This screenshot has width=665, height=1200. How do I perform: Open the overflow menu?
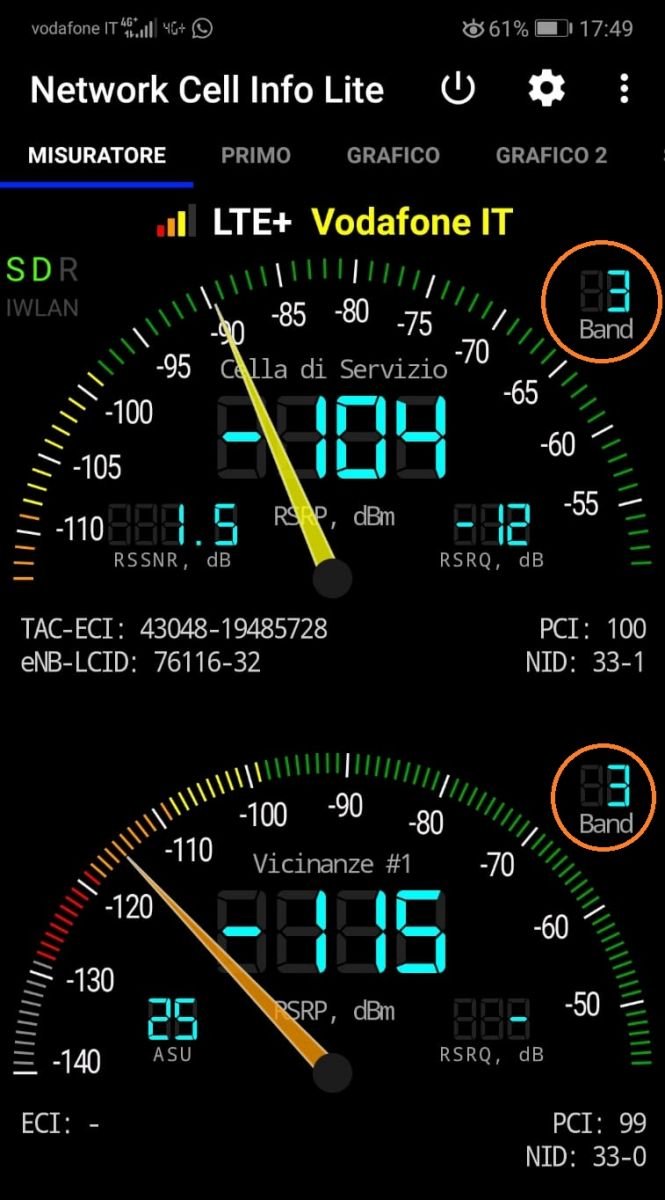point(624,90)
